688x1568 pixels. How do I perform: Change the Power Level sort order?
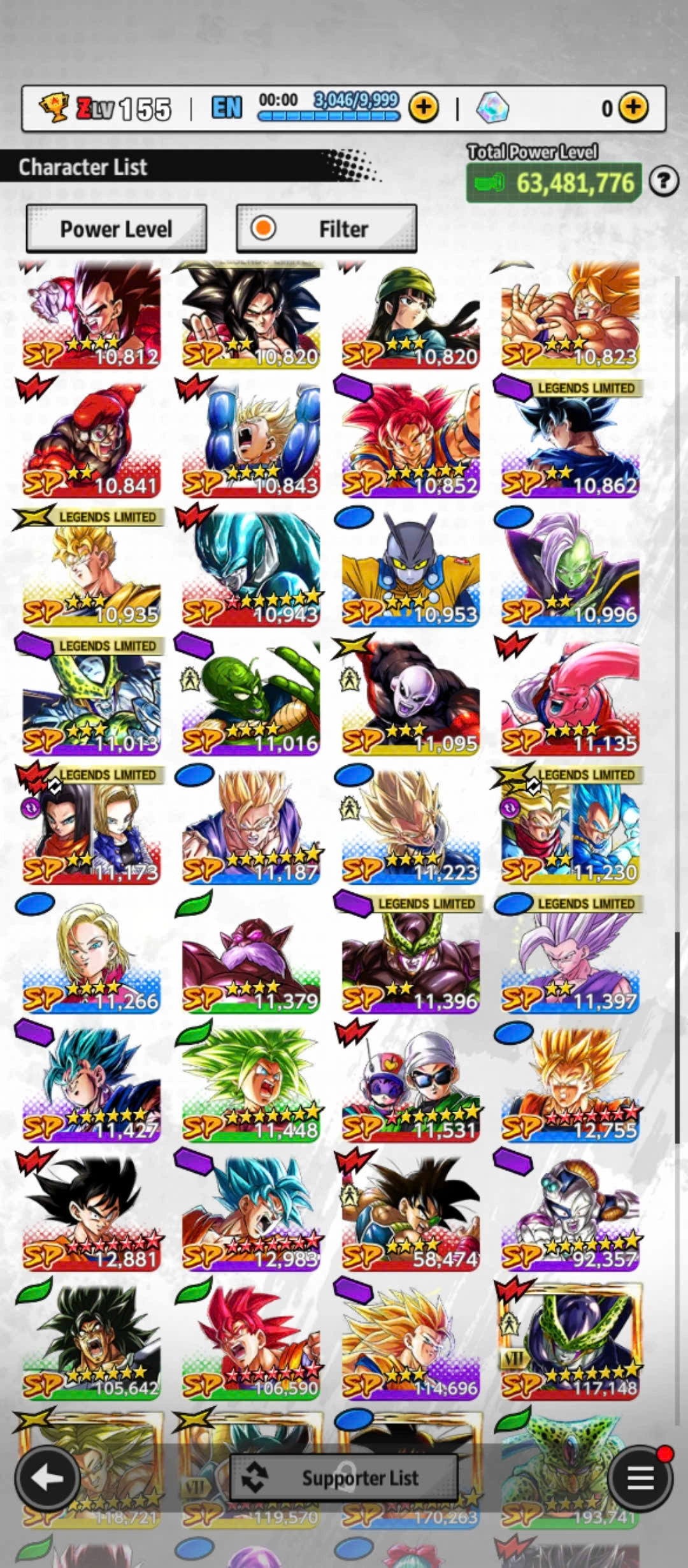tap(117, 228)
